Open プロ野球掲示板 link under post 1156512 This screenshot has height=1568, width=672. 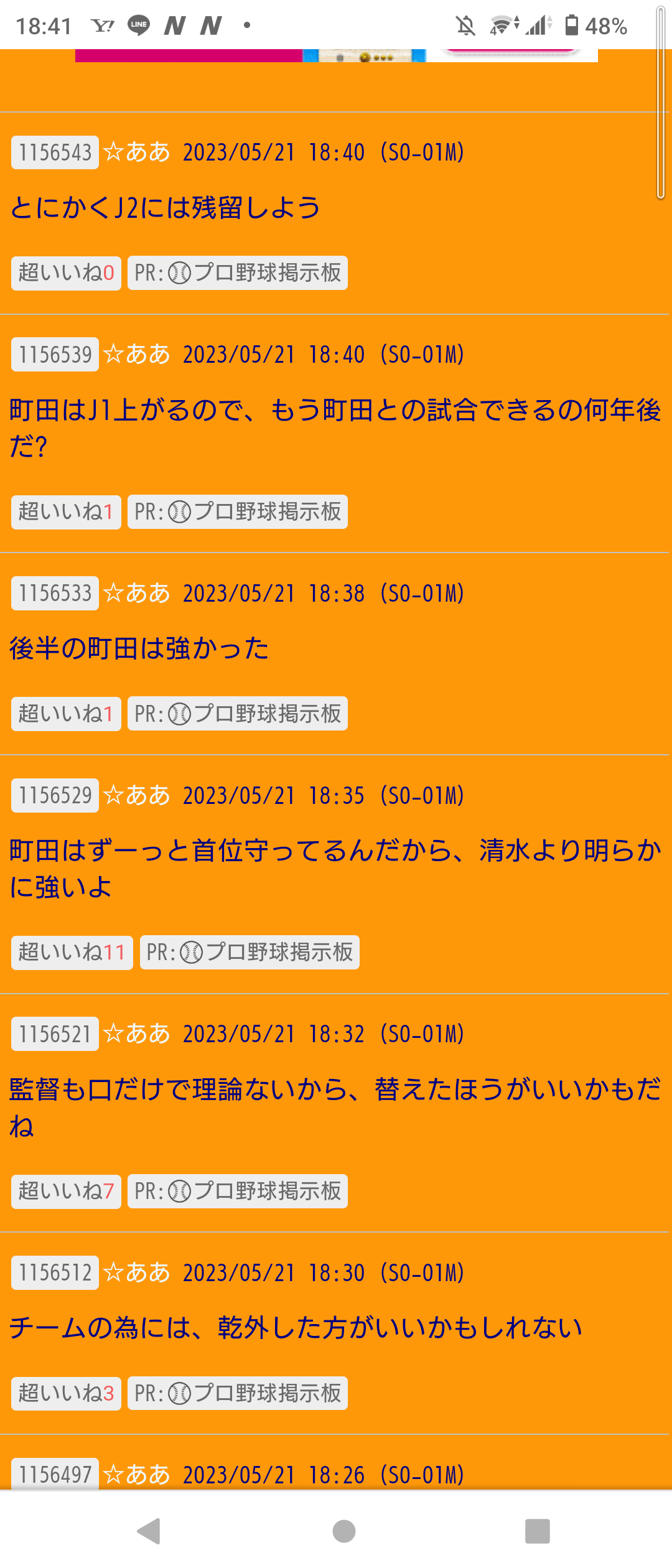(238, 1393)
